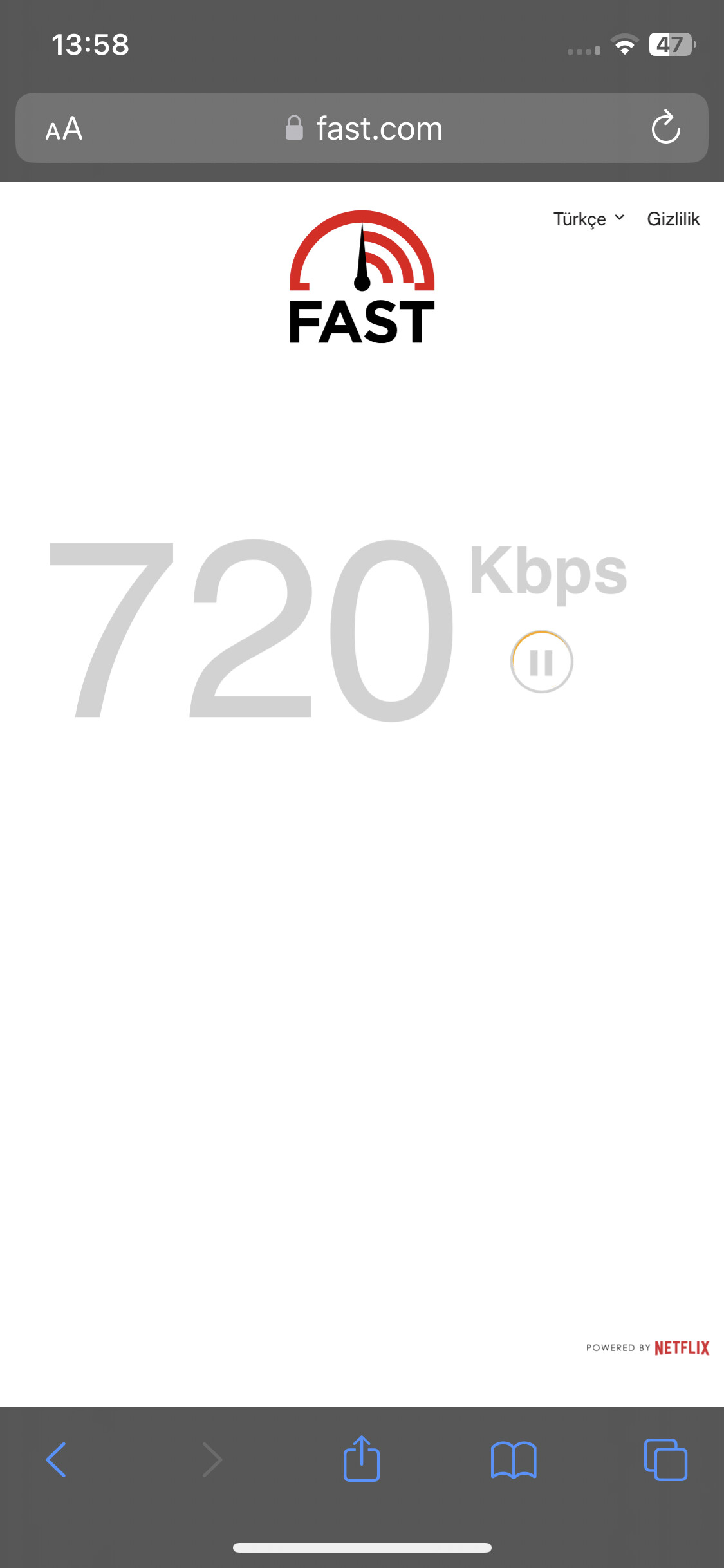
Task: Reload the fast.com page
Action: [665, 127]
